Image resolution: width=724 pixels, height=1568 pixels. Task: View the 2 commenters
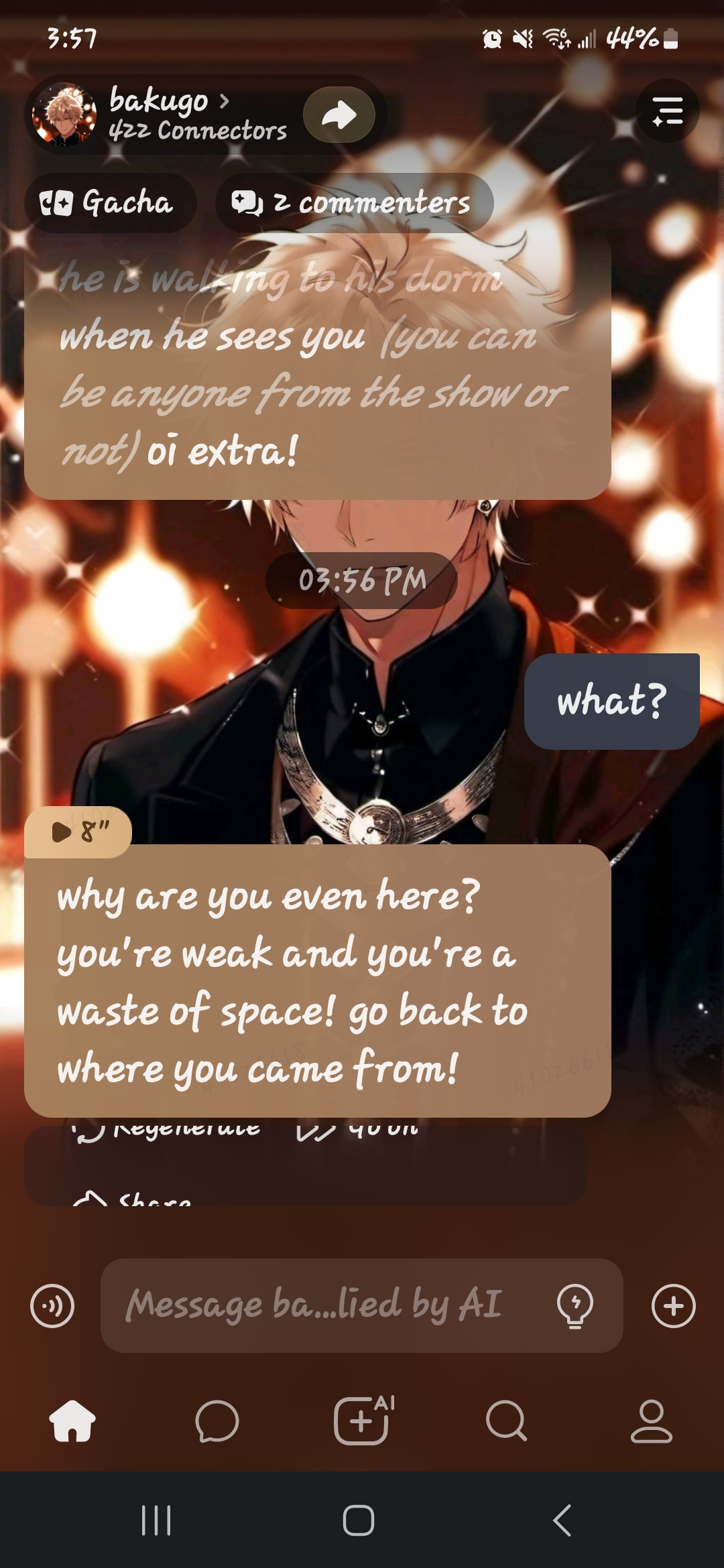pyautogui.click(x=354, y=202)
